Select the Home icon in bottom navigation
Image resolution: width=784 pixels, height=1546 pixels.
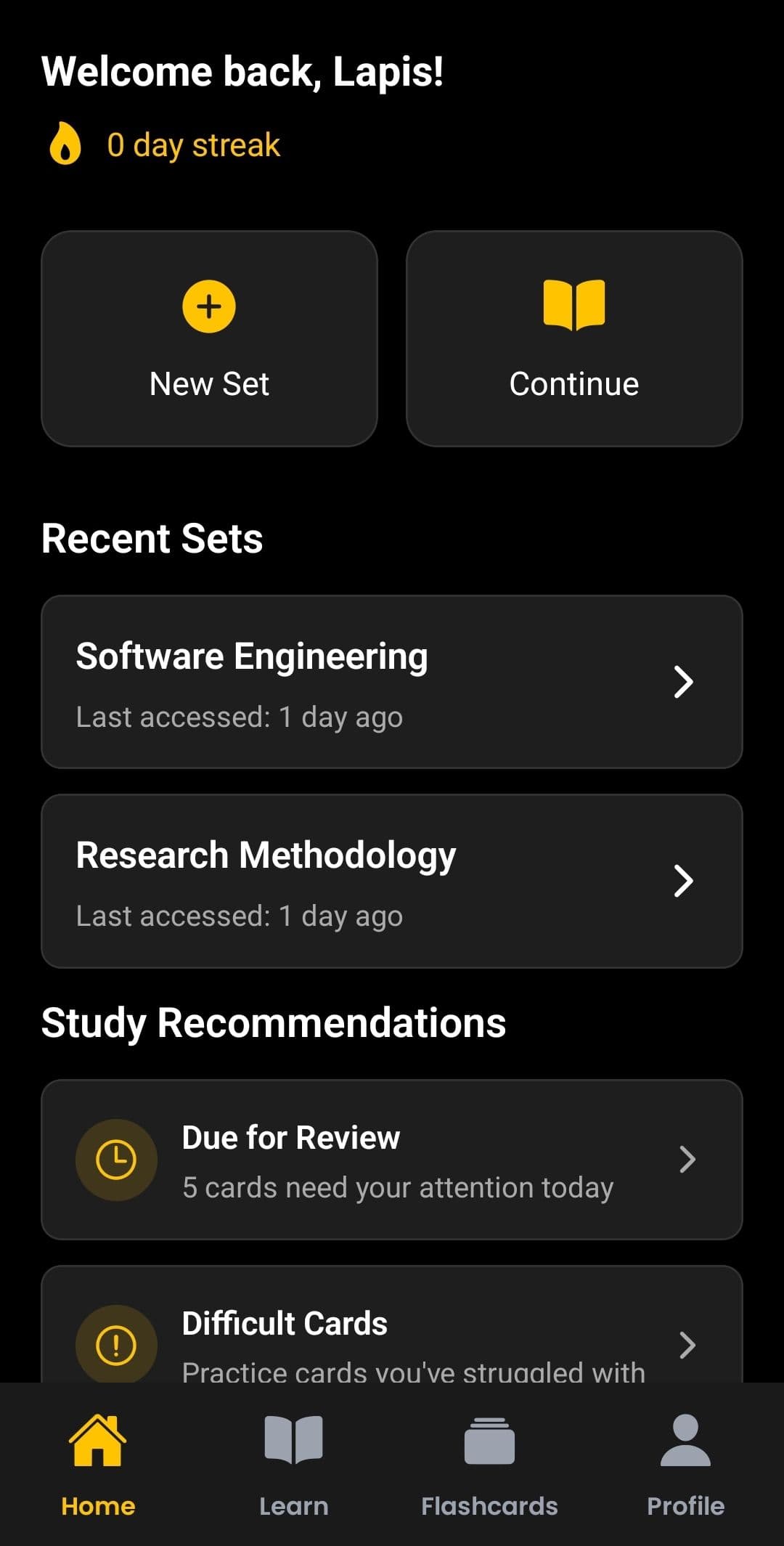[x=97, y=1441]
